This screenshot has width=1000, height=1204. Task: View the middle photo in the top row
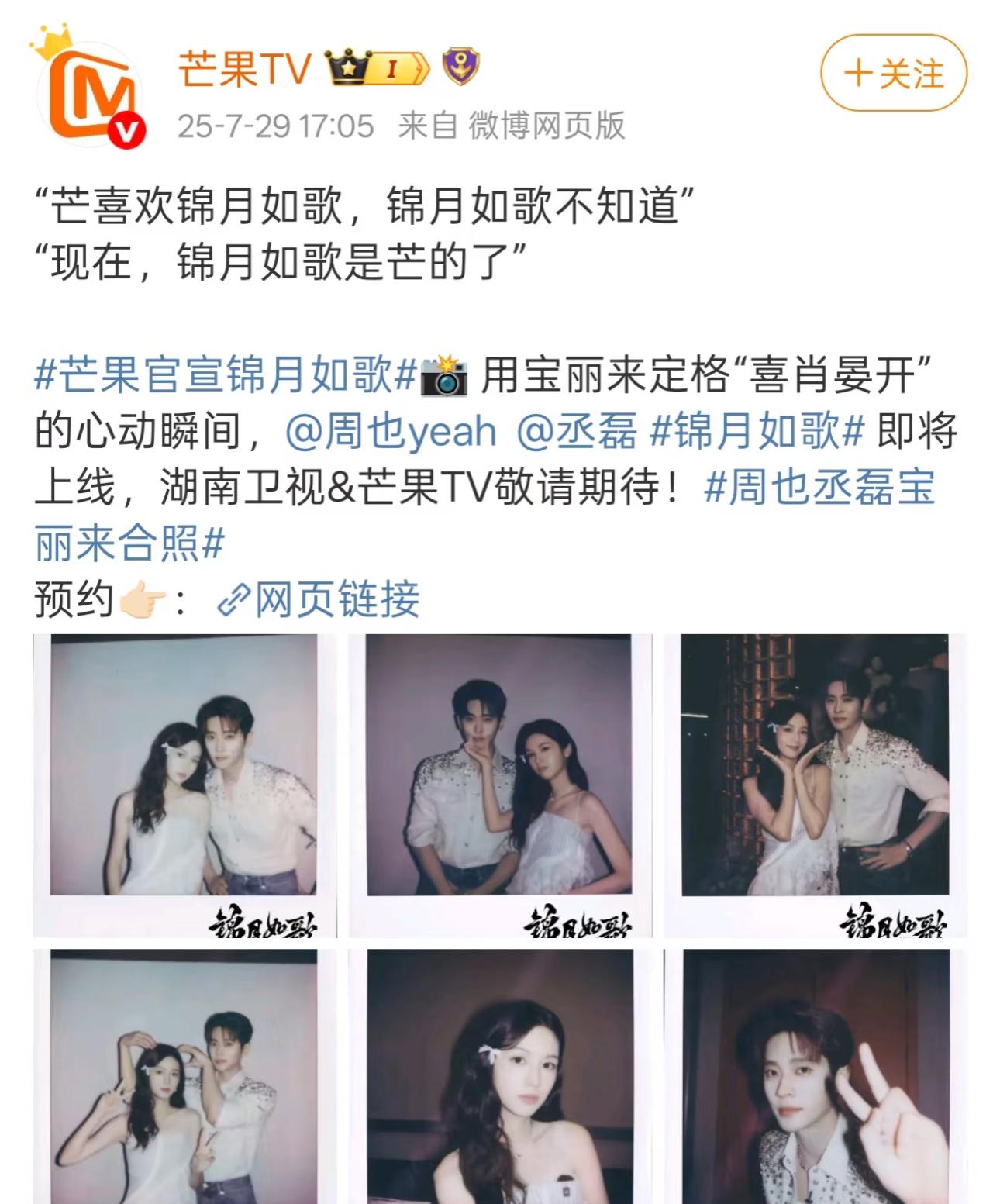coord(499,785)
